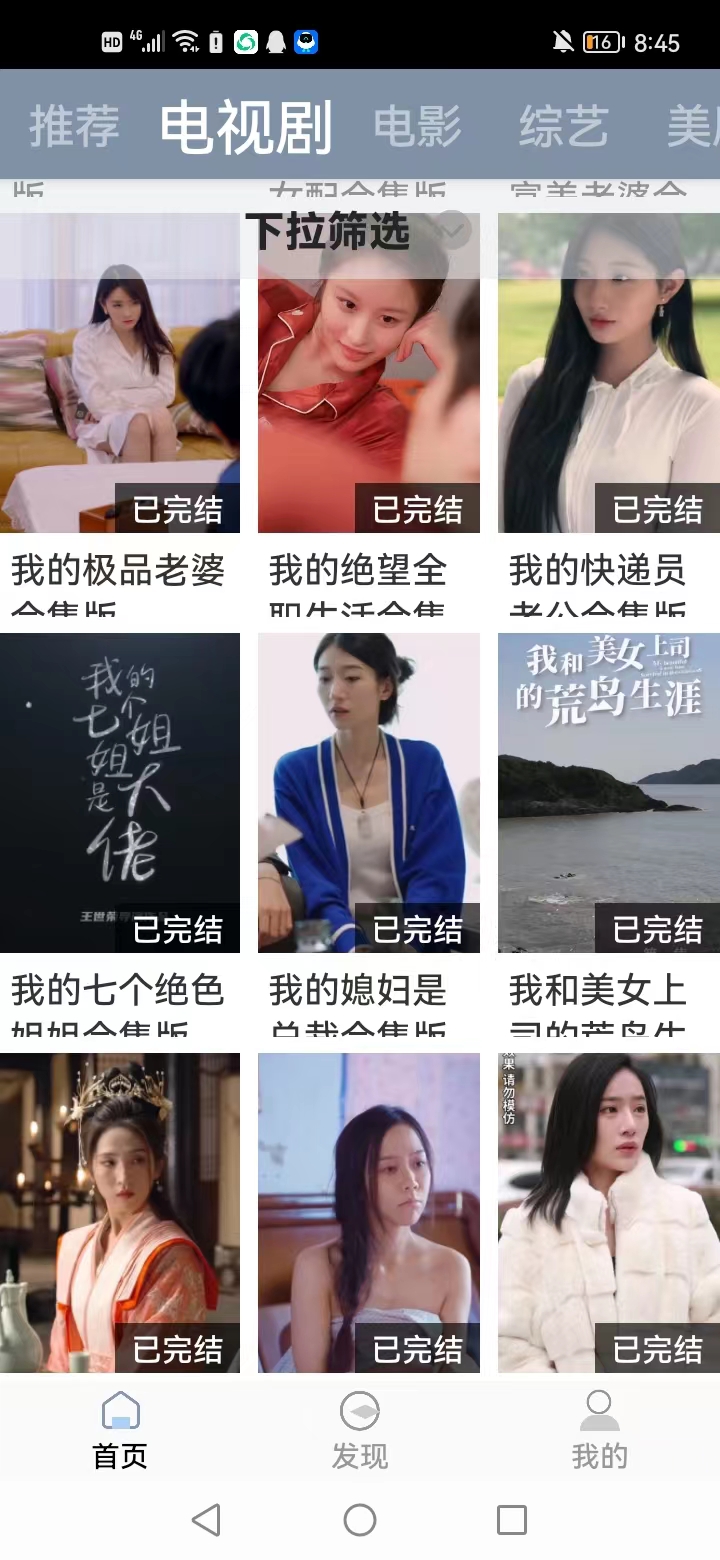Open the show 我和美女上司的荒岛生涯

coord(609,792)
